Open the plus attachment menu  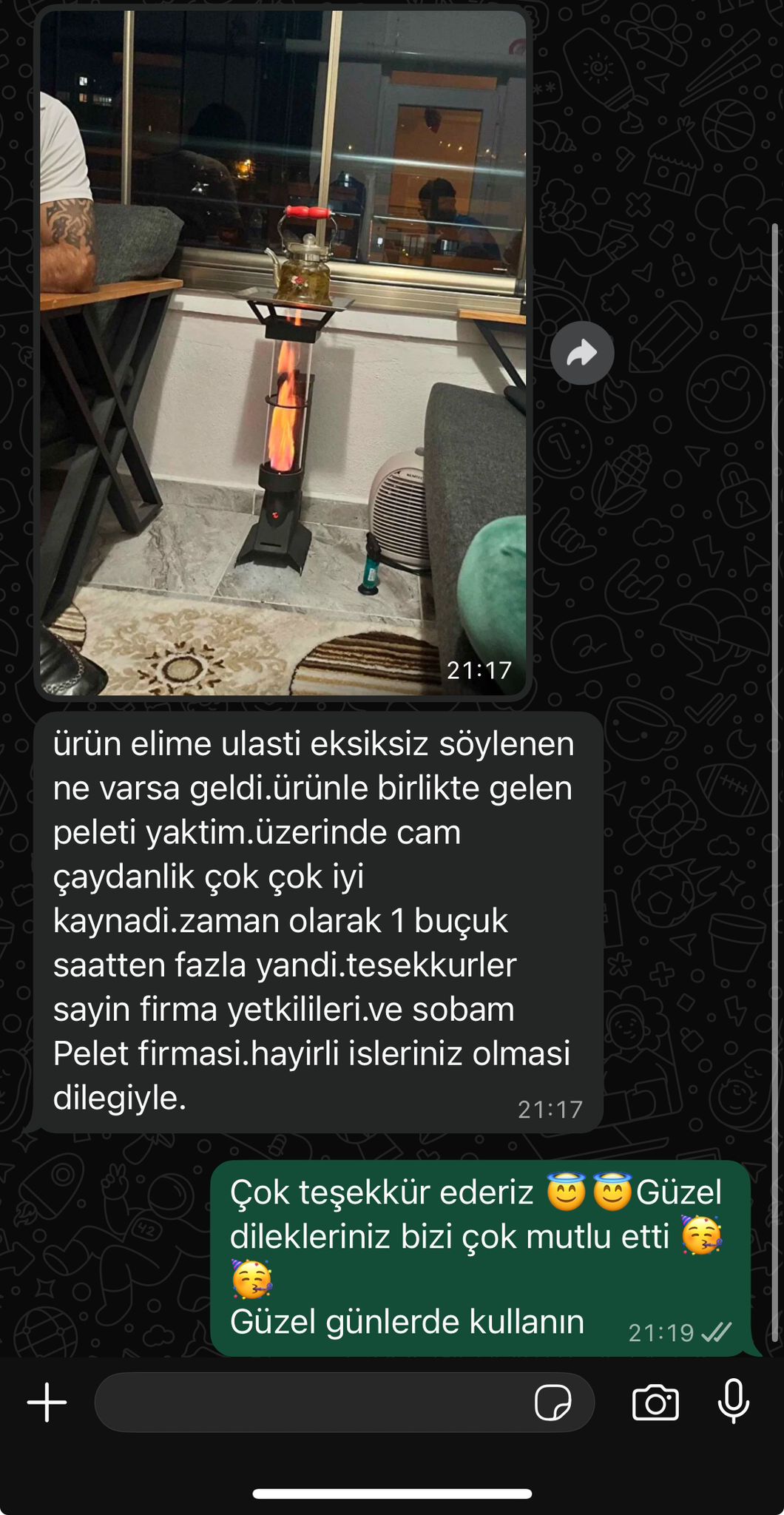click(47, 1402)
